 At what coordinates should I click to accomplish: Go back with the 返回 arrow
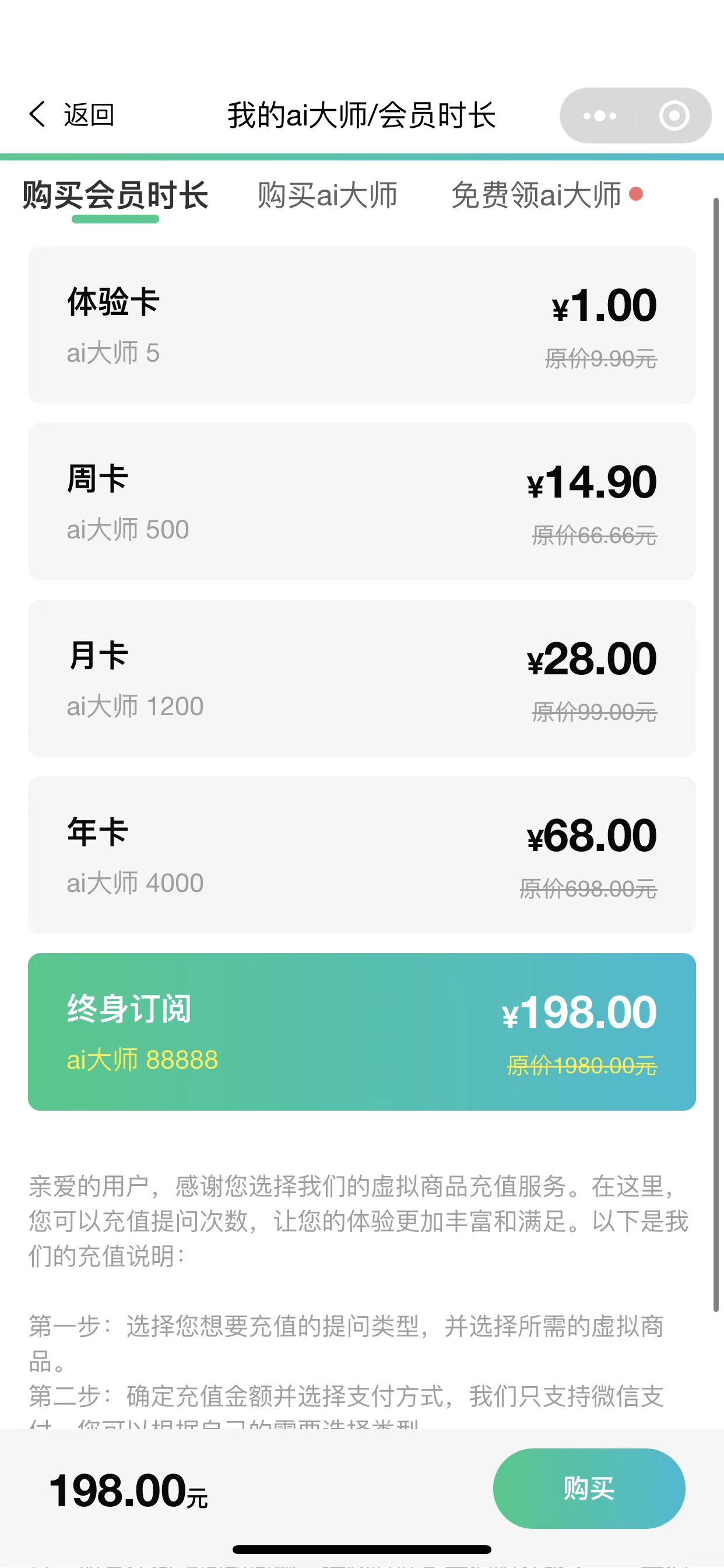71,114
